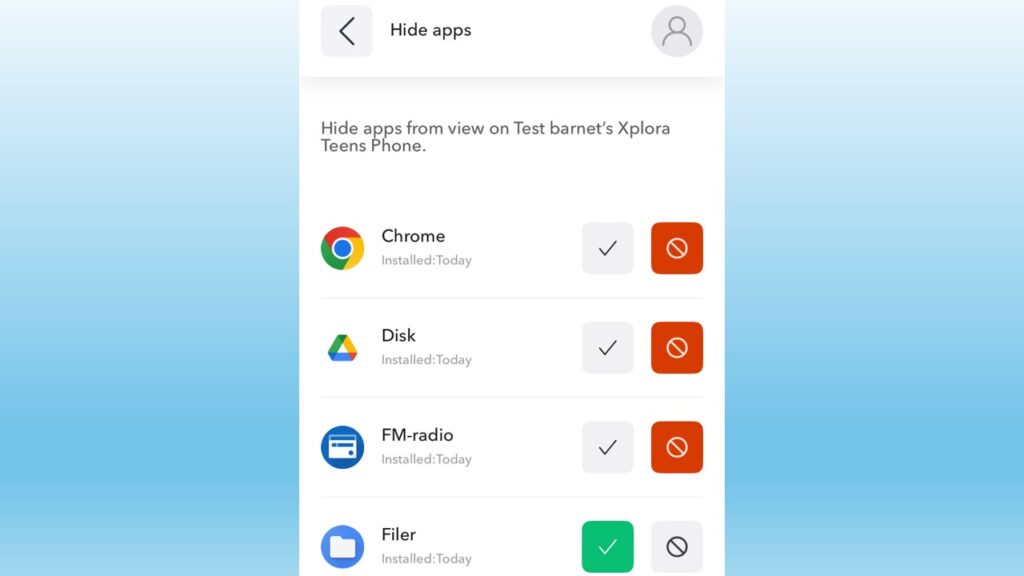Hide FM-radio with the block button
Image resolution: width=1024 pixels, height=576 pixels.
tap(676, 447)
